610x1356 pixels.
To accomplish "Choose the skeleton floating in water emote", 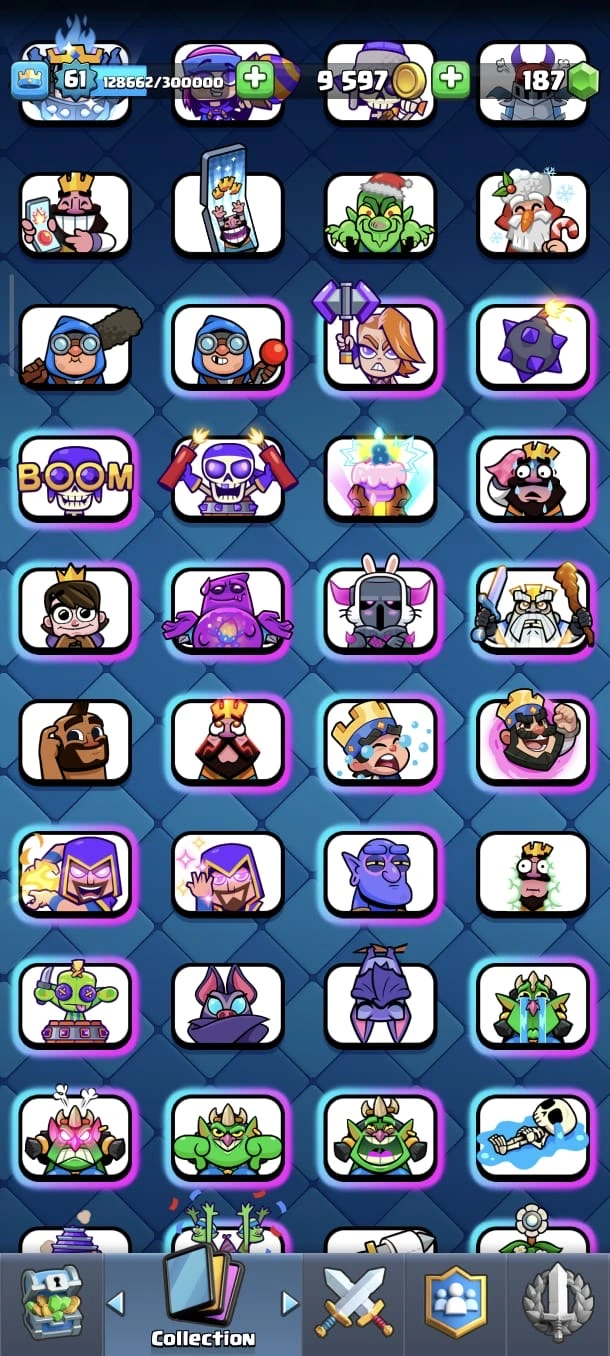I will [x=532, y=1138].
